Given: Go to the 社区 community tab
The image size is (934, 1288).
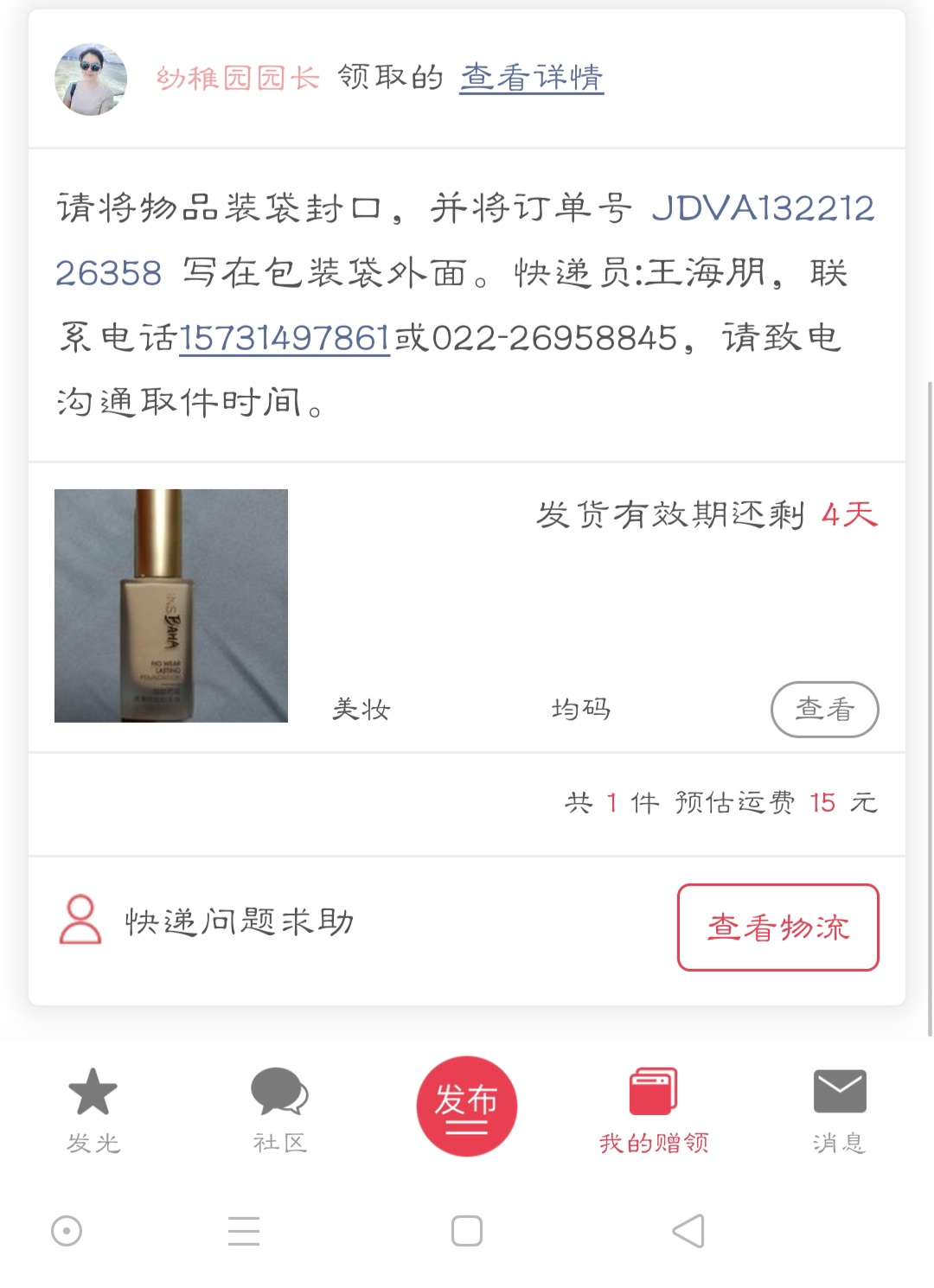Looking at the screenshot, I should point(279,1110).
